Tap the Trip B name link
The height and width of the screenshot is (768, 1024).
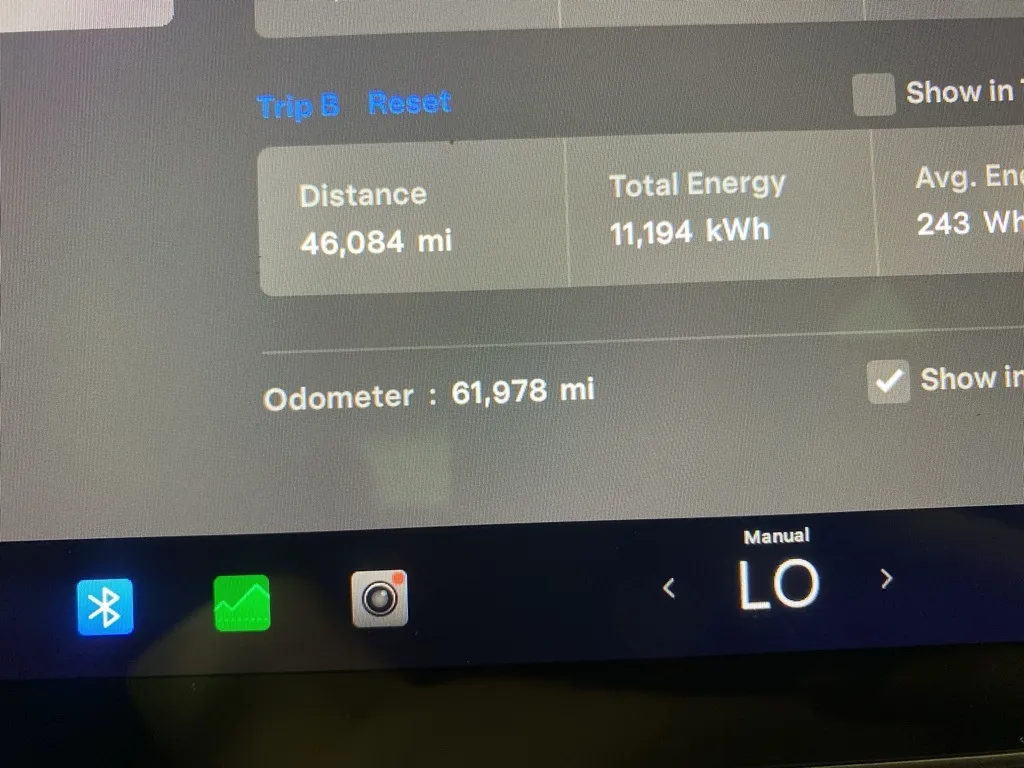point(298,105)
